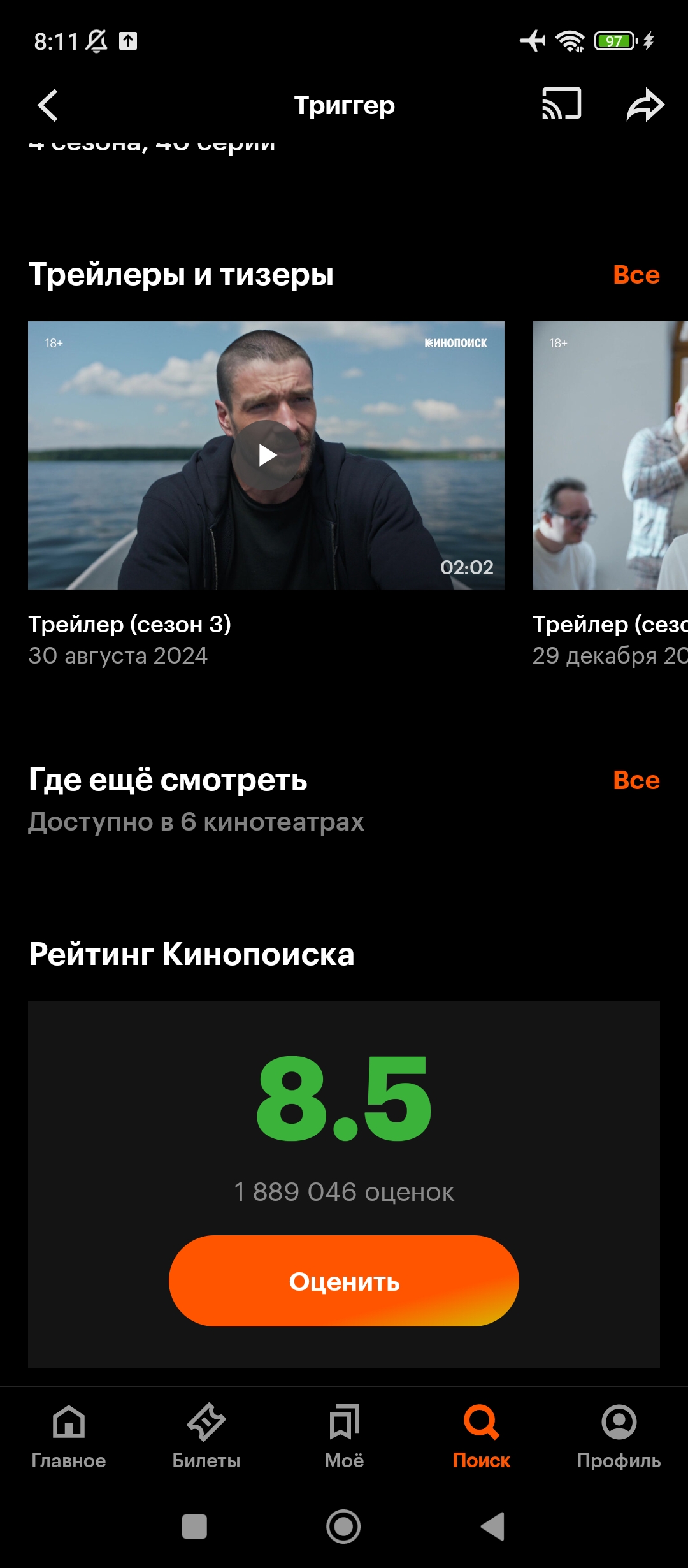Open the Билеты tab
Viewport: 688px width, 1568px height.
[206, 1434]
